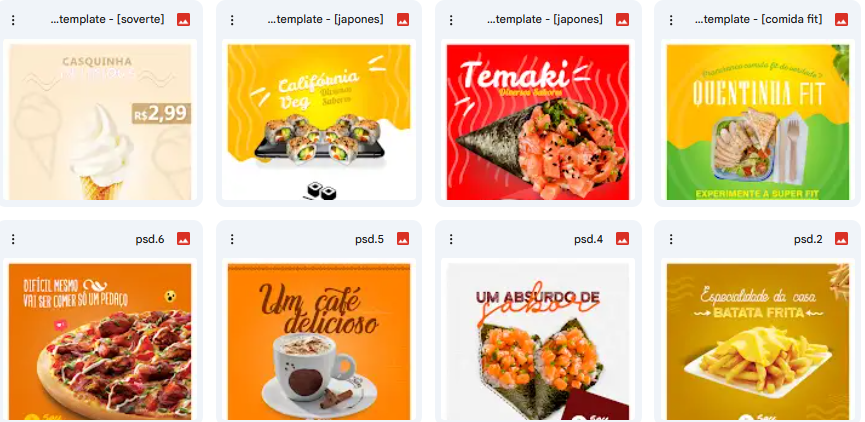This screenshot has width=865, height=422.
Task: Show the overflow menu for psd.5
Action: [232, 239]
